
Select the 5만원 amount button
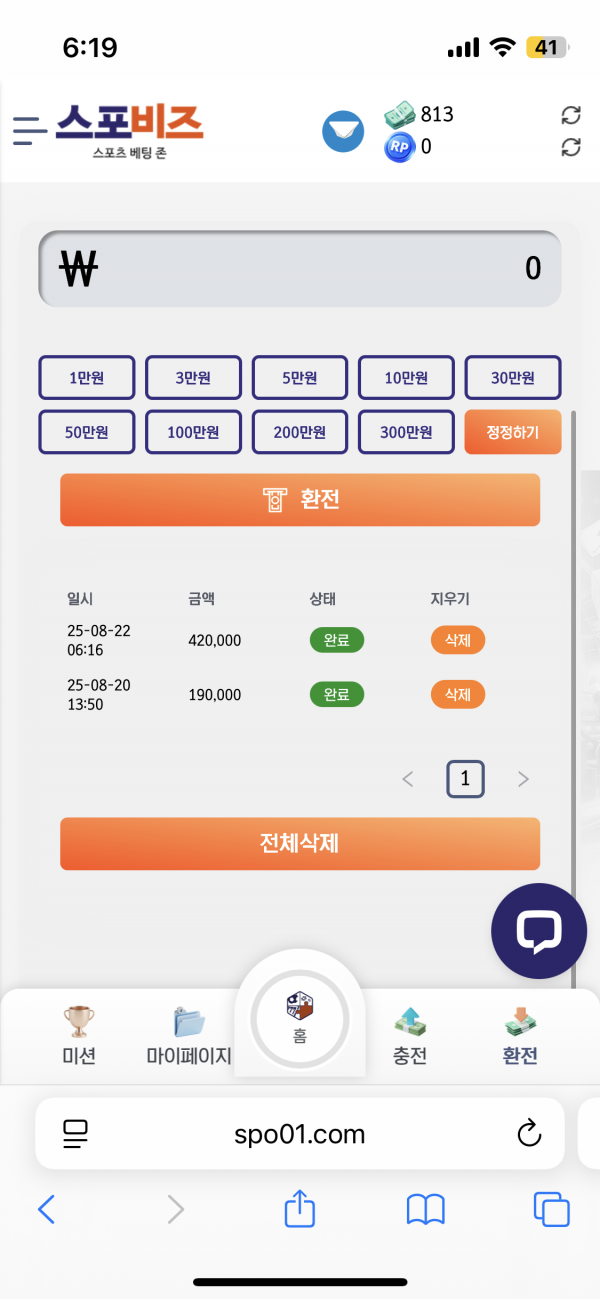pyautogui.click(x=299, y=378)
